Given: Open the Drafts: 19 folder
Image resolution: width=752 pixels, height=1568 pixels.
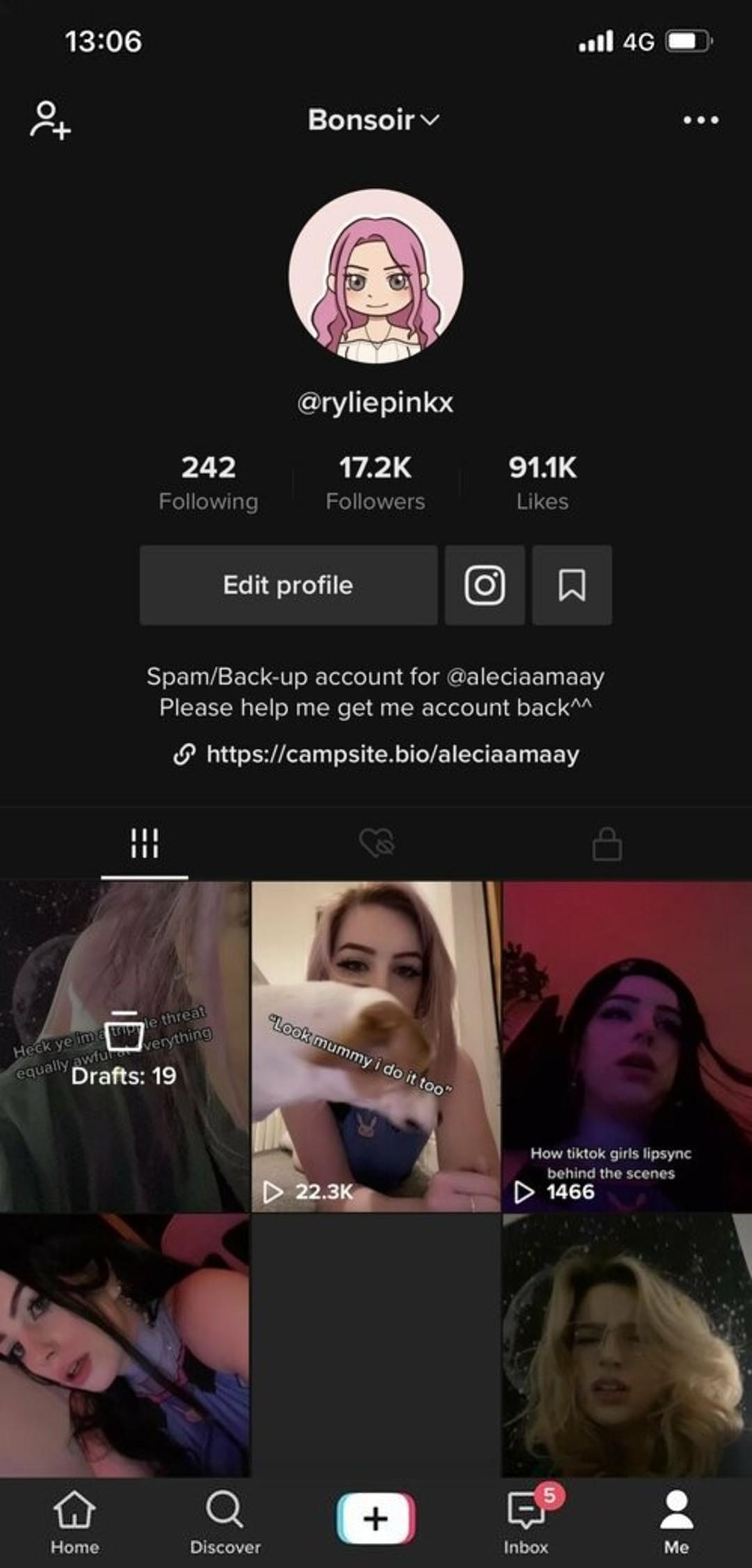Looking at the screenshot, I should coord(124,1046).
